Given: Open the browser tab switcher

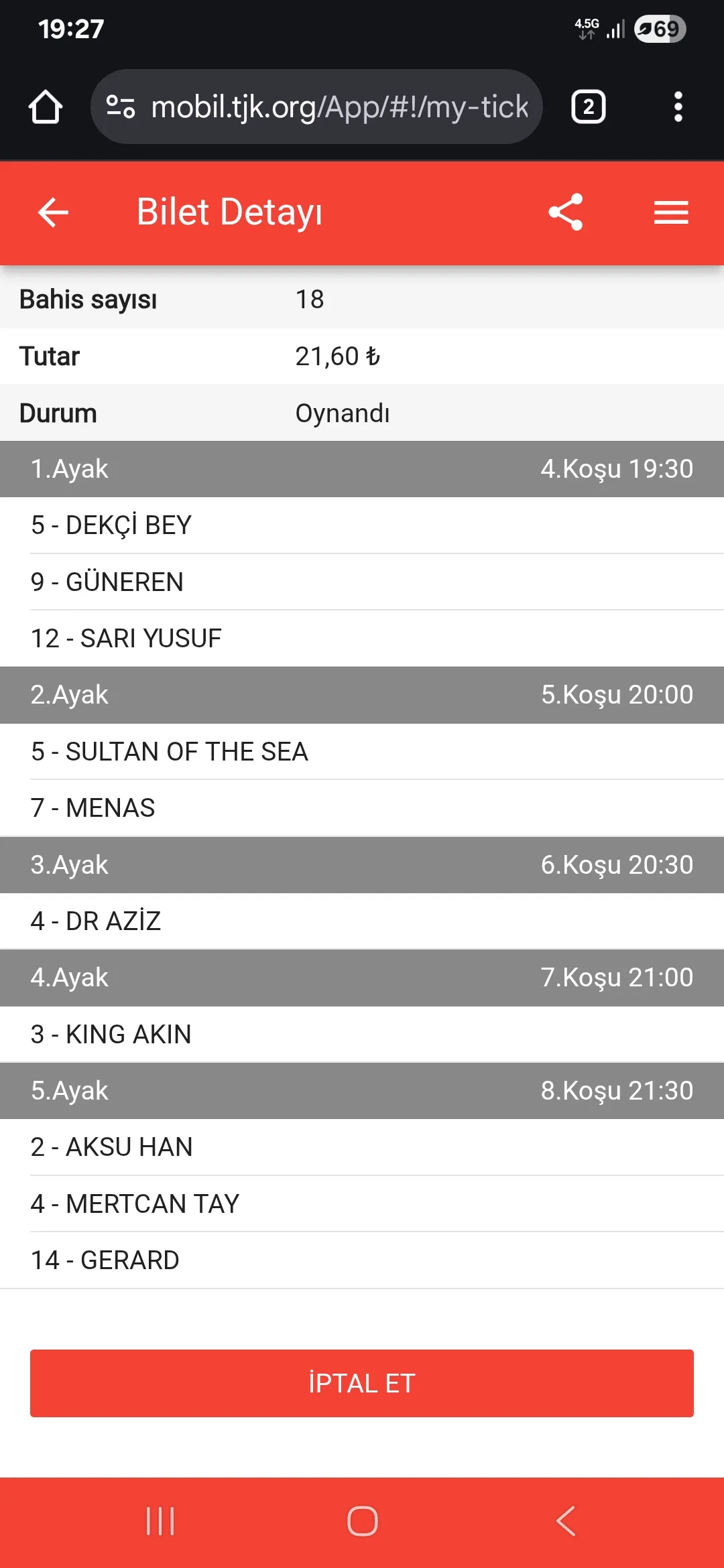Looking at the screenshot, I should (x=588, y=107).
